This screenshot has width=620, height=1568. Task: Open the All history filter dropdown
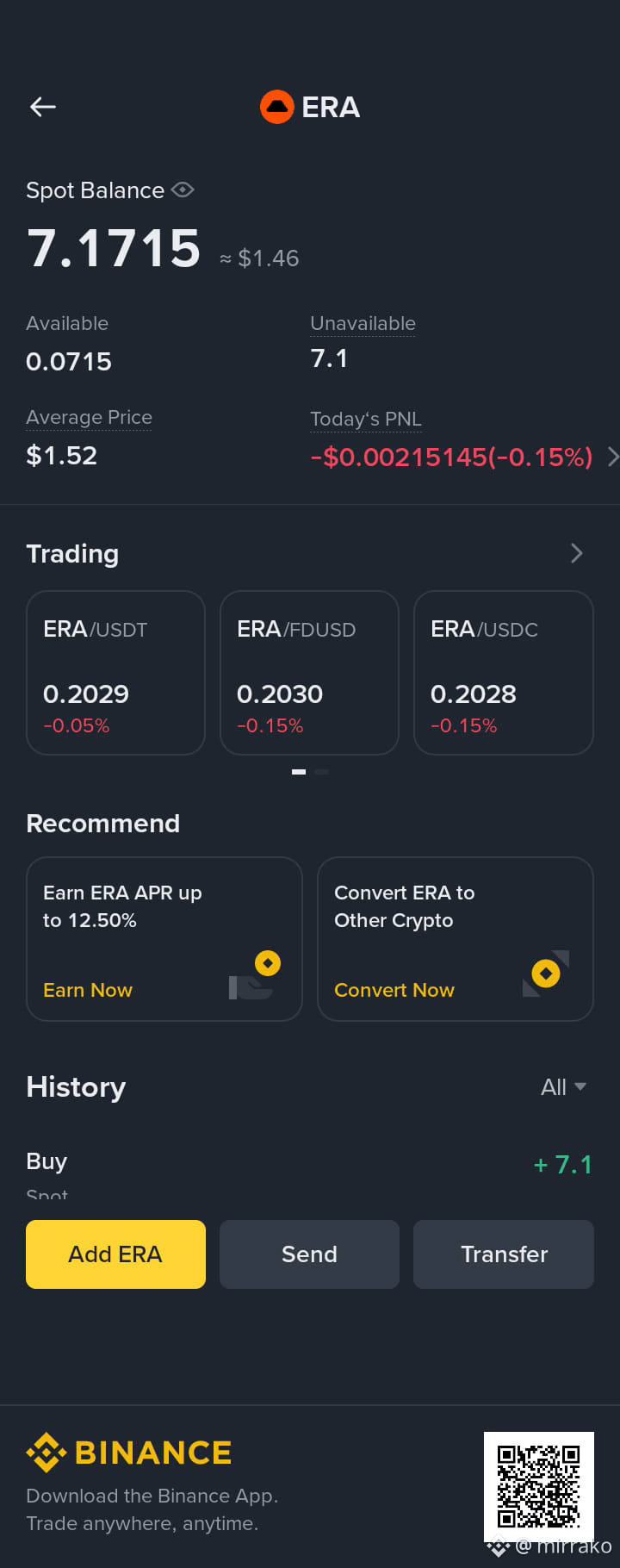563,1087
